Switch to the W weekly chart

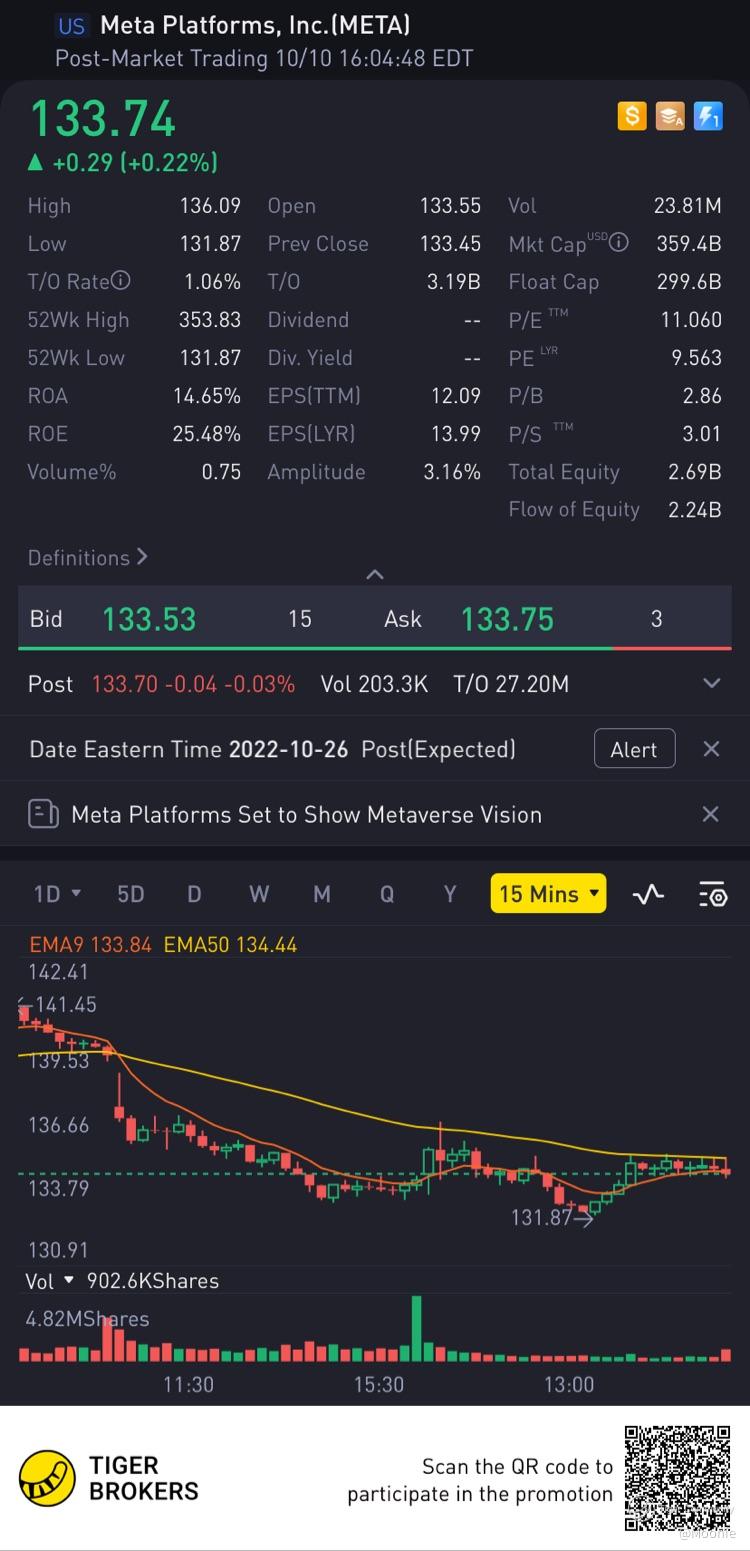[258, 894]
